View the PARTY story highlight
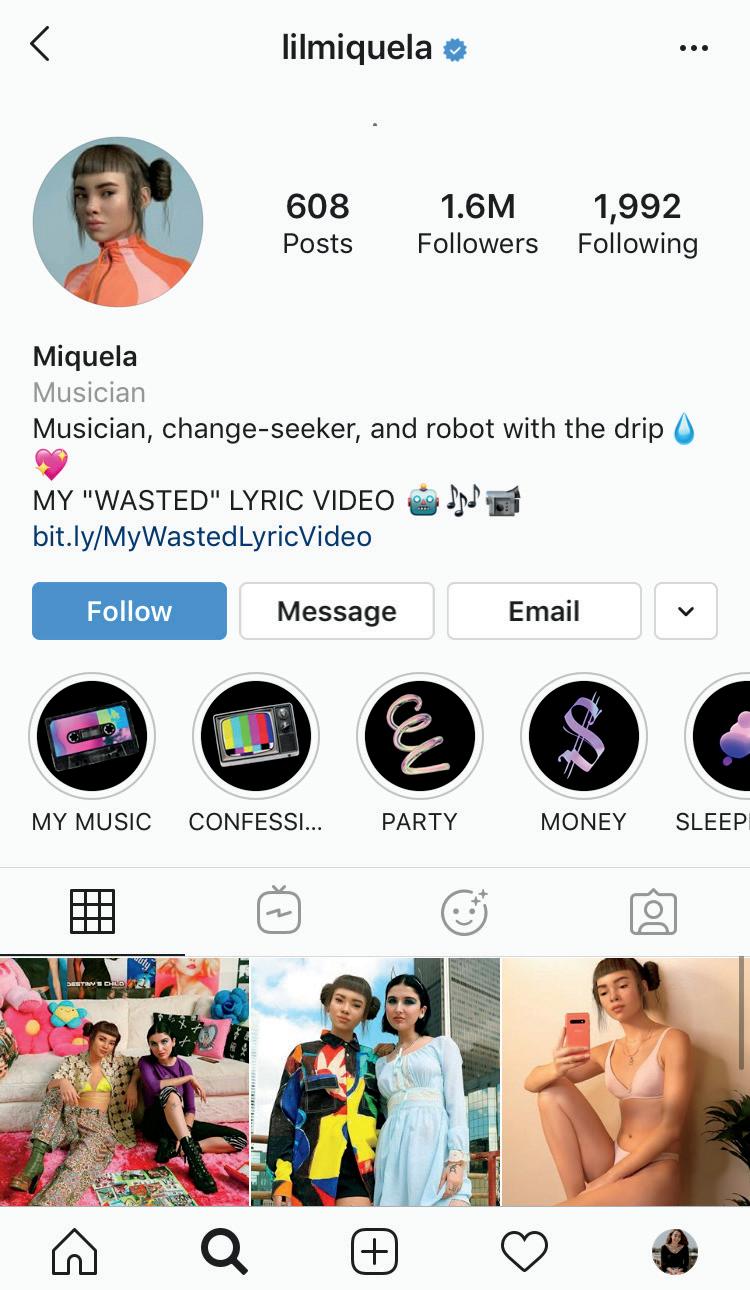750x1290 pixels. 420,737
